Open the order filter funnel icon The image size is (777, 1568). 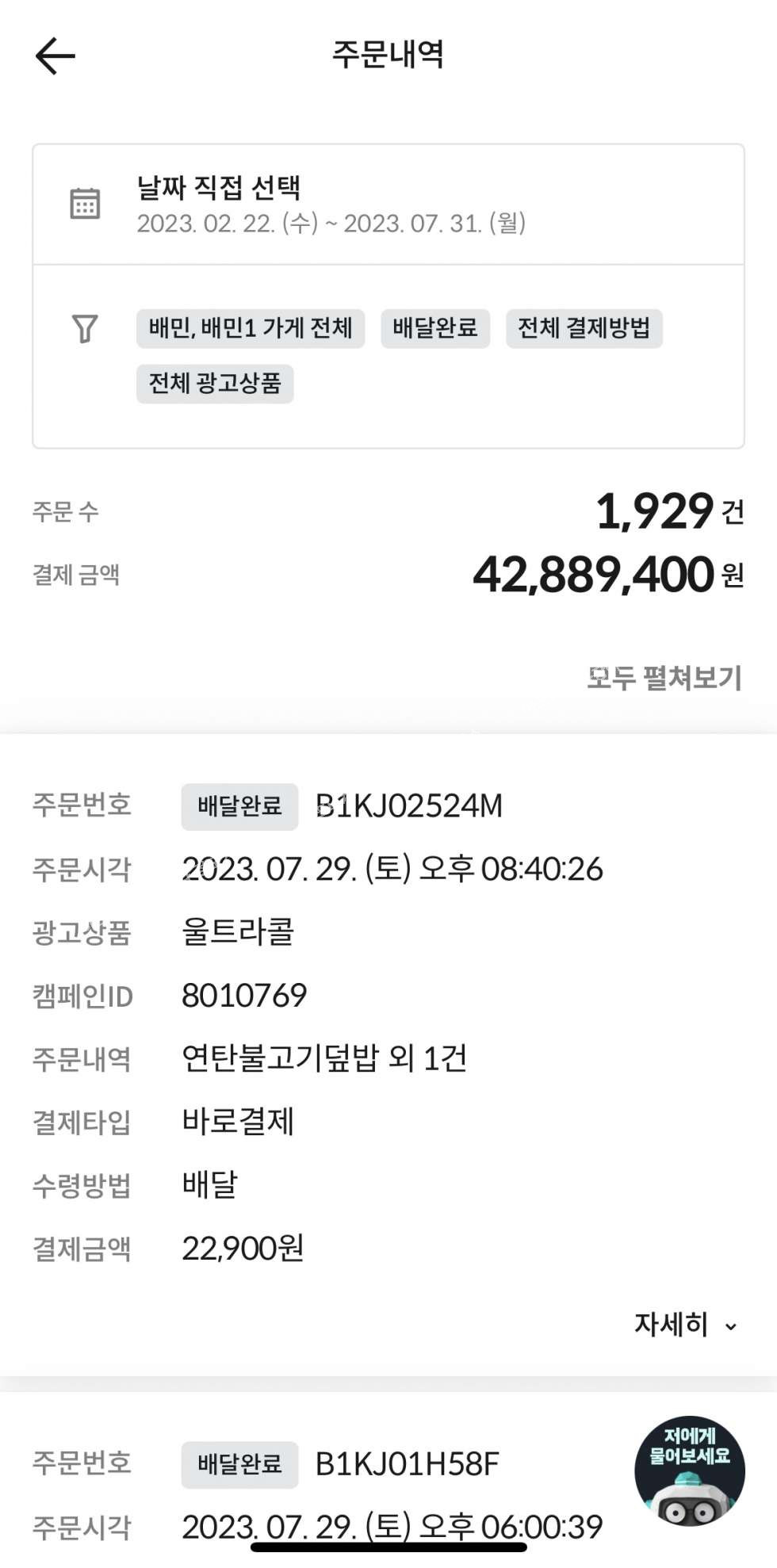coord(85,328)
